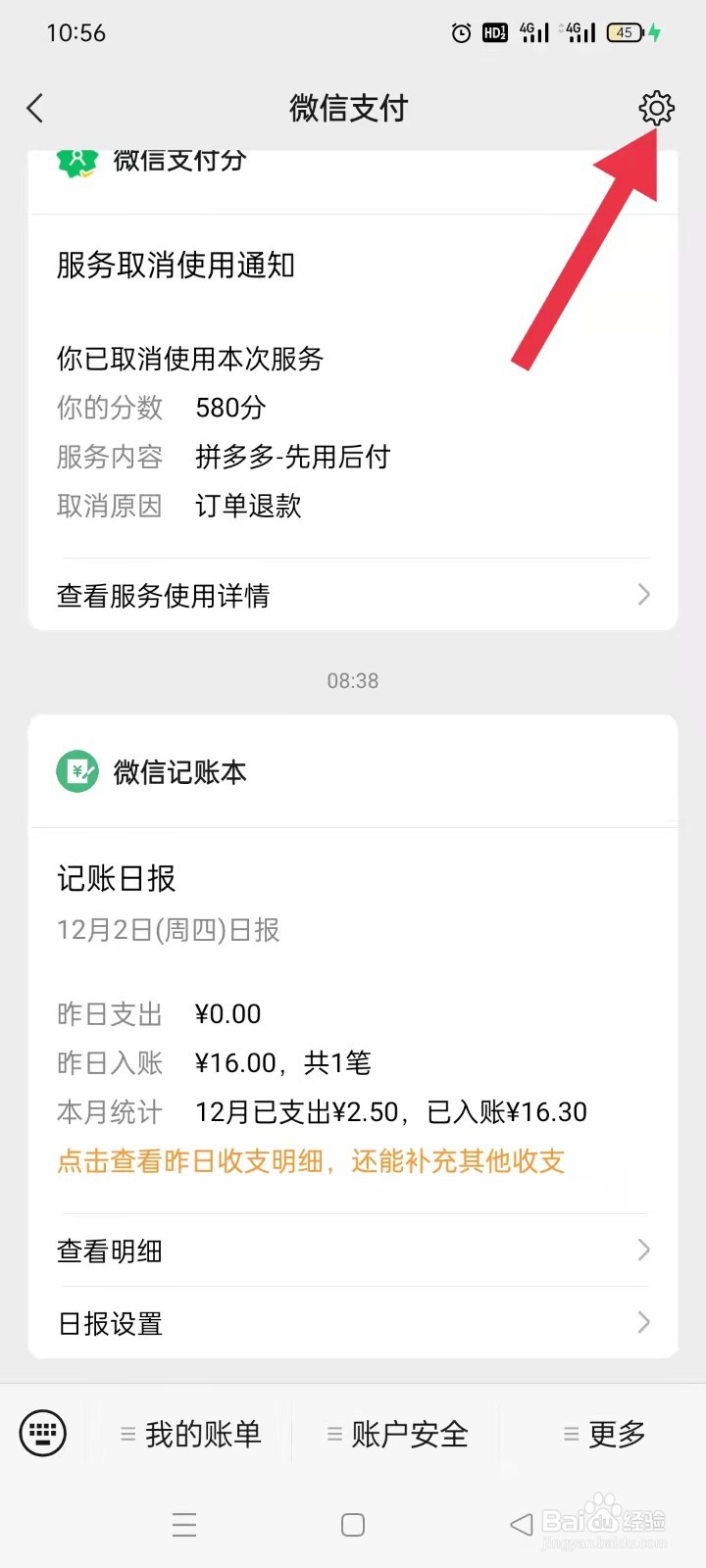Open WeChat Pay settings gear
The width and height of the screenshot is (706, 1568).
pos(655,109)
